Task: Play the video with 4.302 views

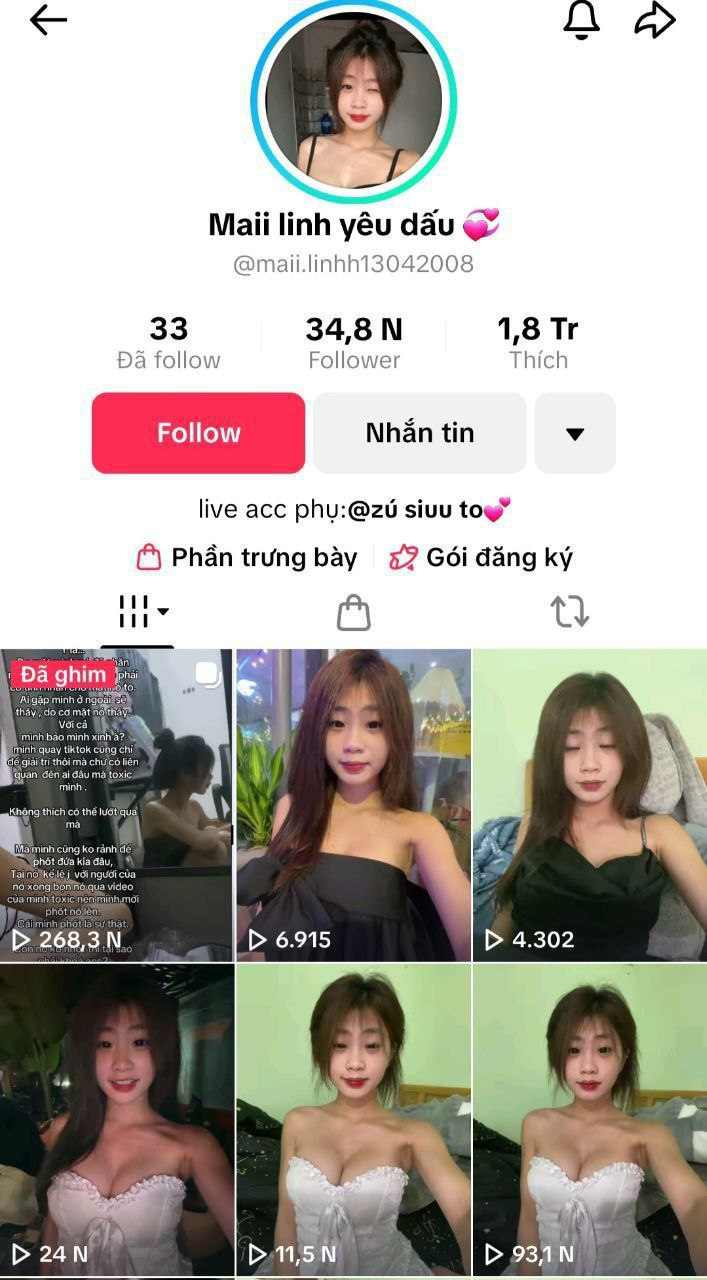Action: (x=590, y=805)
